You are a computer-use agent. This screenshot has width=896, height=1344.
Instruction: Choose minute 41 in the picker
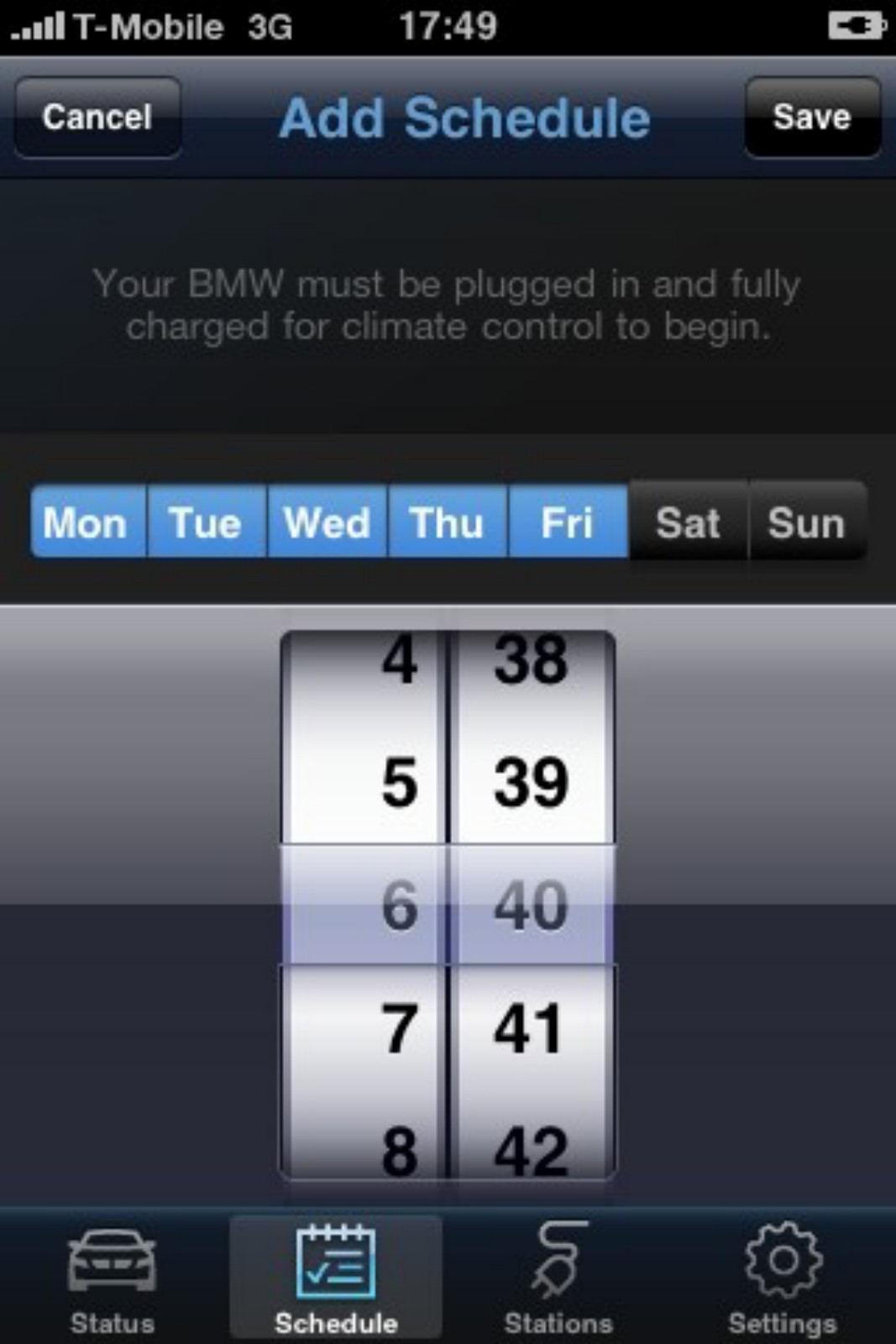[529, 1029]
